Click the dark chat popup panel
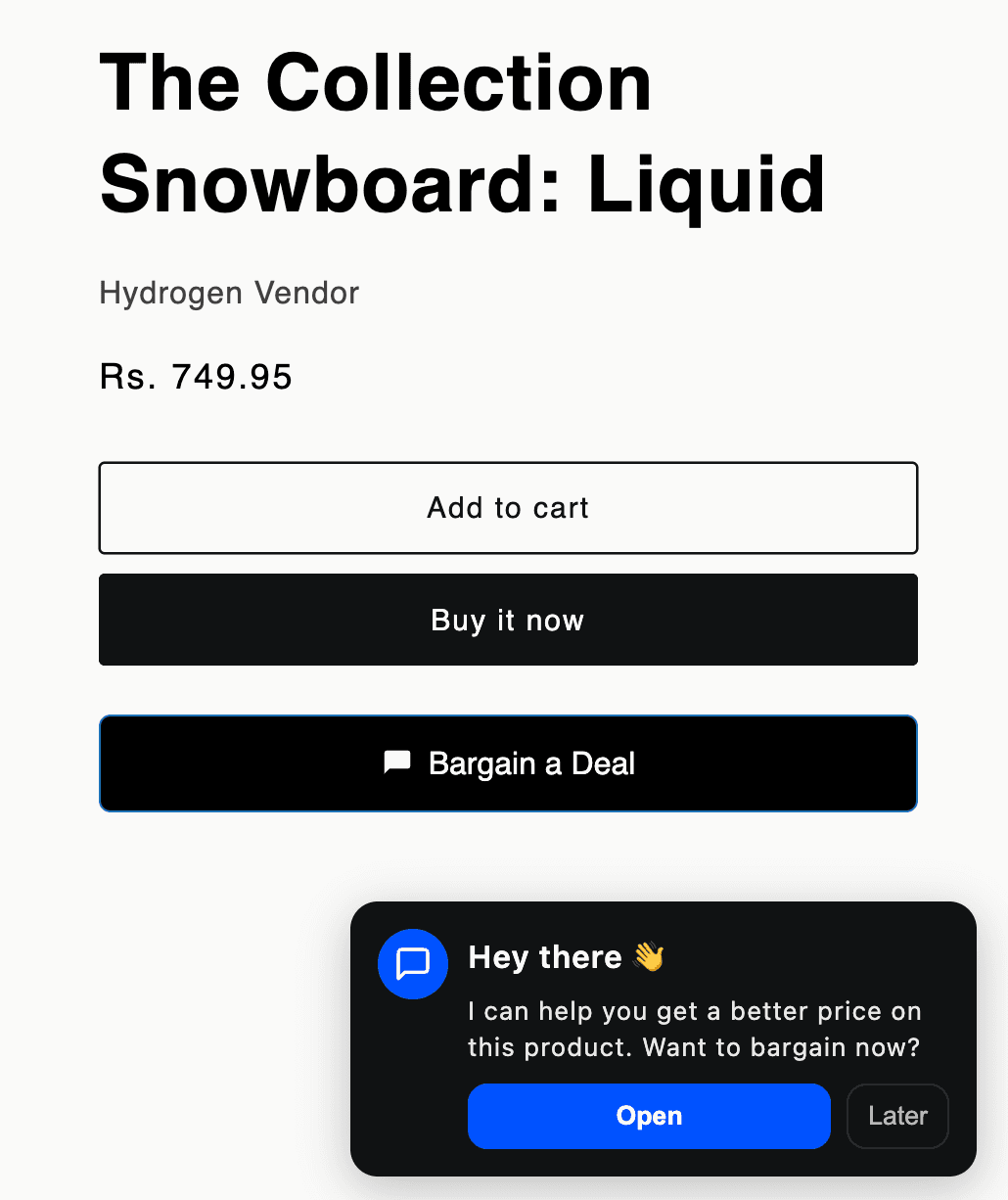 click(664, 1038)
